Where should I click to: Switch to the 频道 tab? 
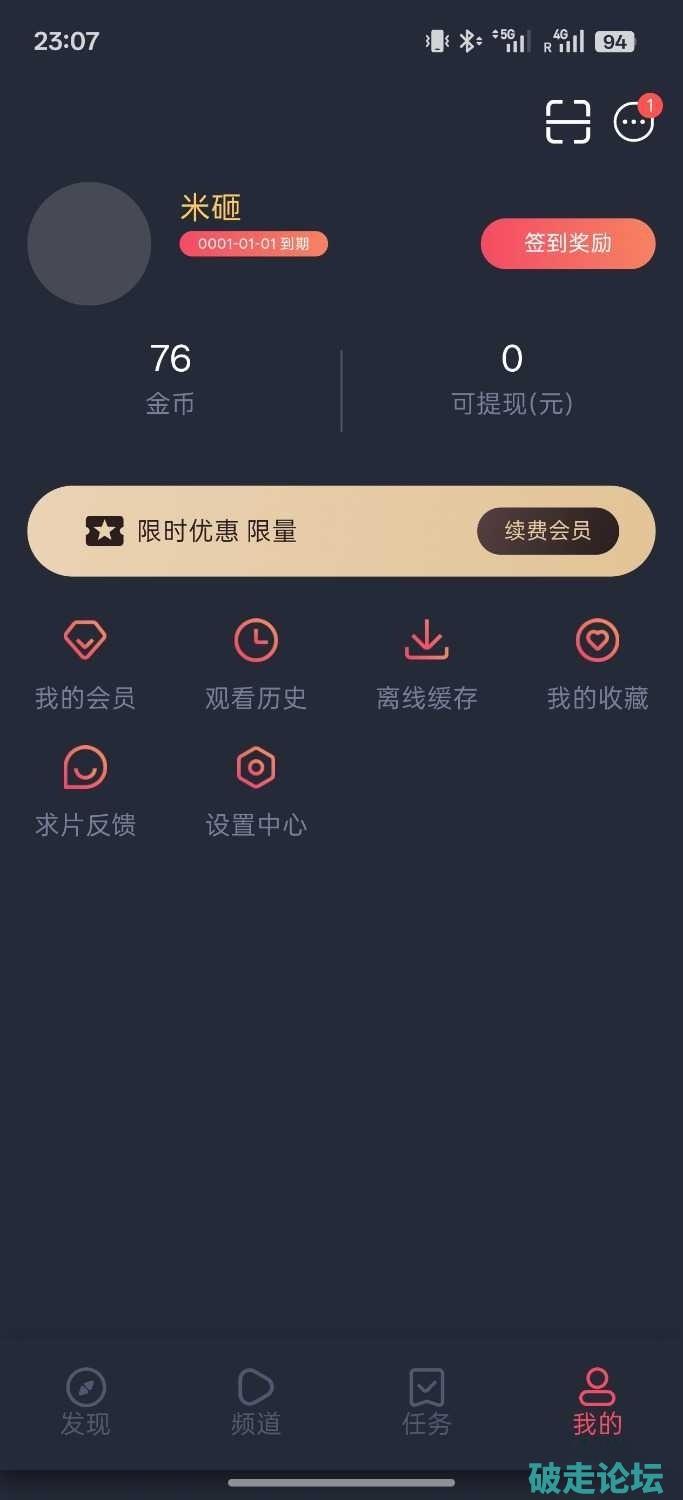click(256, 1402)
